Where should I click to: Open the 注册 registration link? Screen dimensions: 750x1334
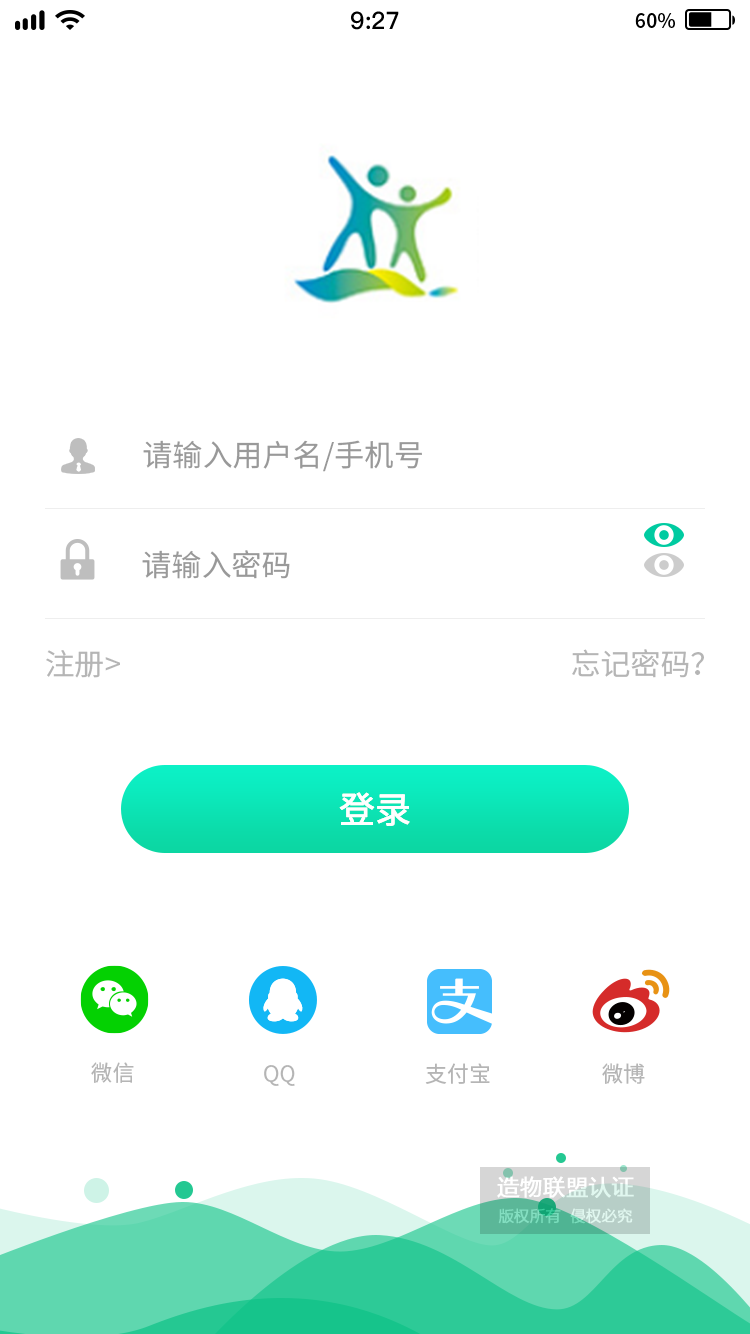83,664
